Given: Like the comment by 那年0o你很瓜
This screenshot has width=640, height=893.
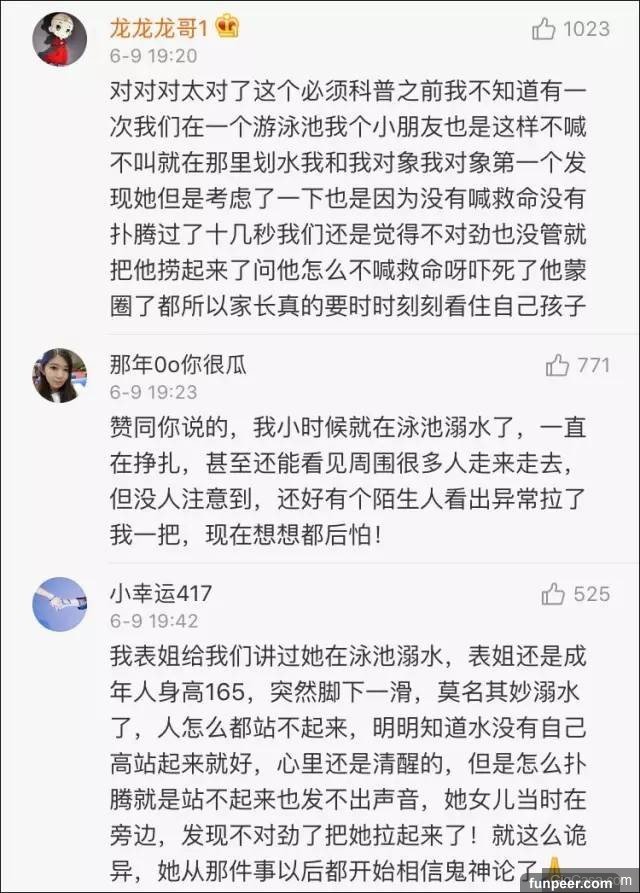Looking at the screenshot, I should (x=558, y=366).
